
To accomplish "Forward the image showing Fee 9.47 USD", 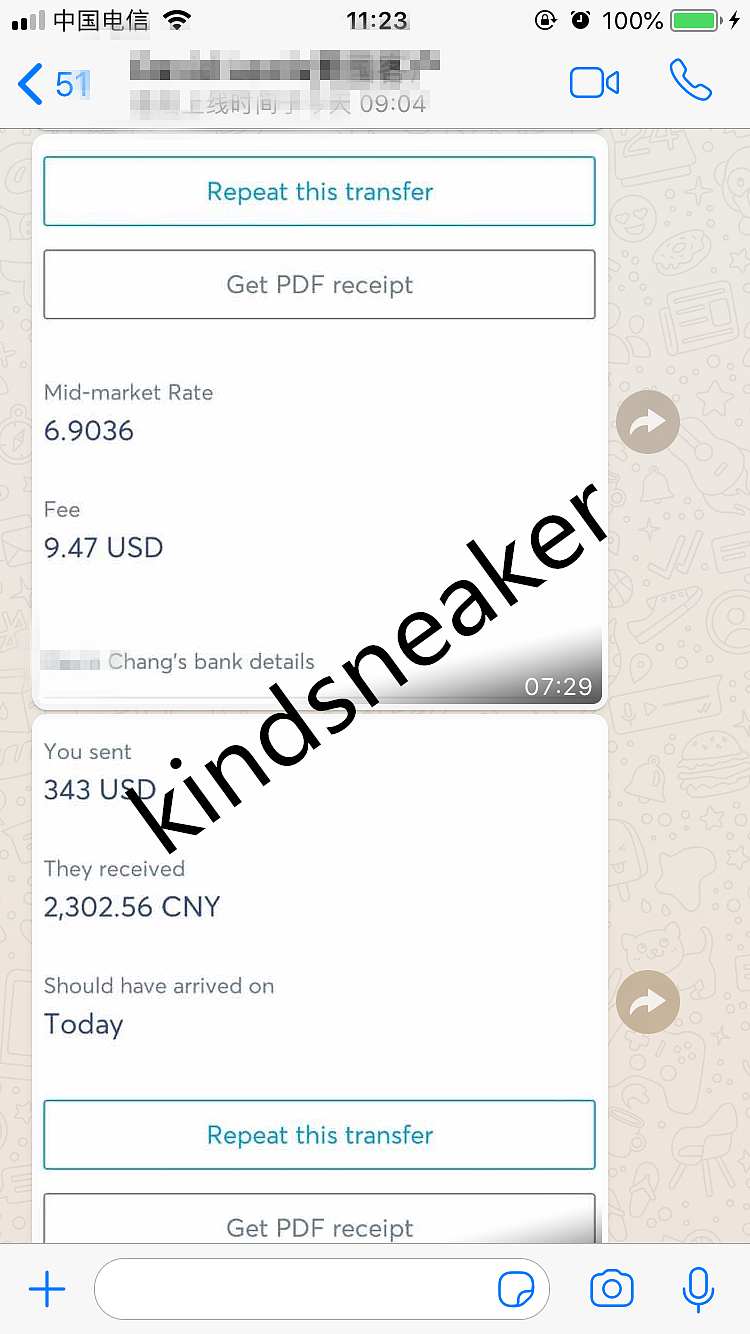I will [x=648, y=422].
